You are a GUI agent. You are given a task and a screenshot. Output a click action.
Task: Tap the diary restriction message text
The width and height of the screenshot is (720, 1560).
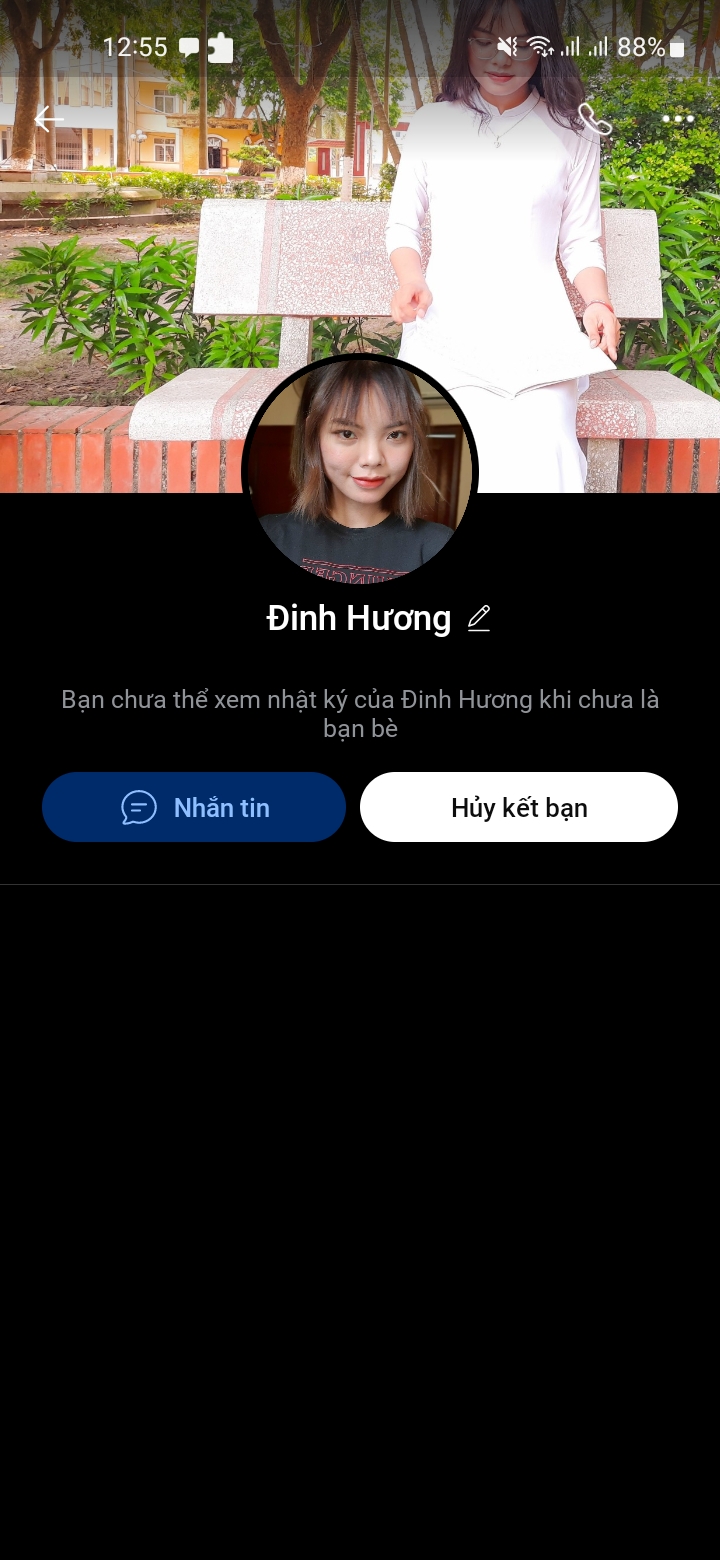(360, 712)
